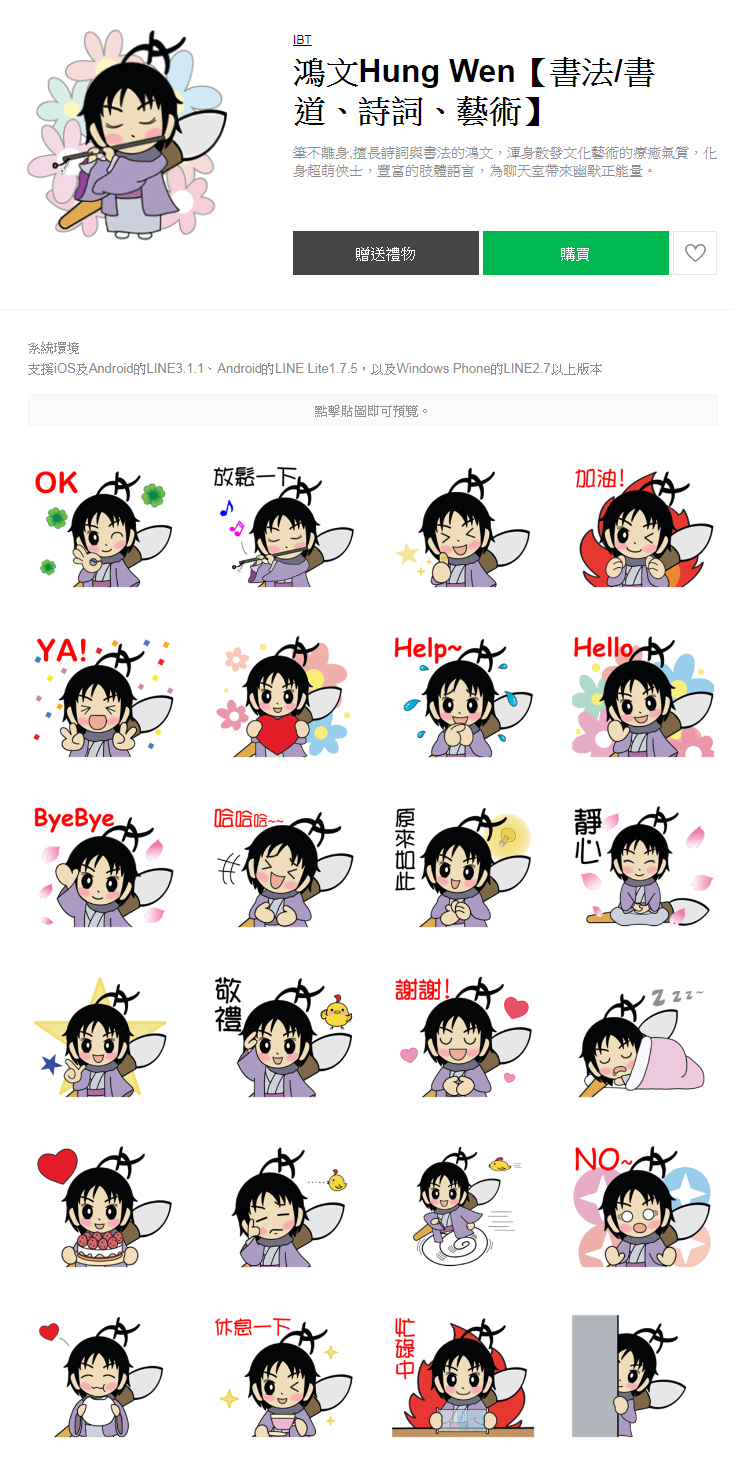Image resolution: width=736 pixels, height=1470 pixels.
Task: Preview the 放鬆一下 flute sticker
Action: coord(281,525)
